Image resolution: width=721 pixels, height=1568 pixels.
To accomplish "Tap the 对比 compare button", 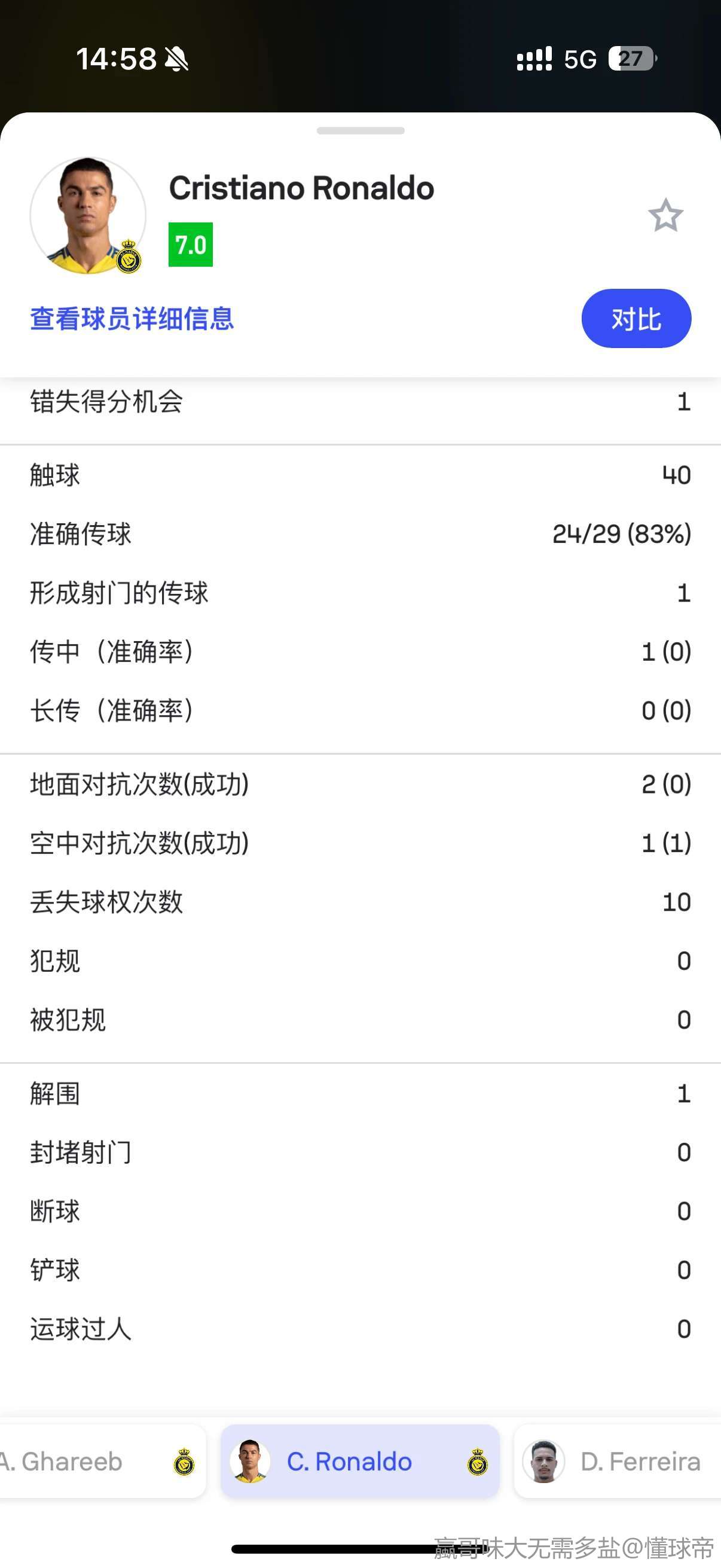I will [636, 318].
